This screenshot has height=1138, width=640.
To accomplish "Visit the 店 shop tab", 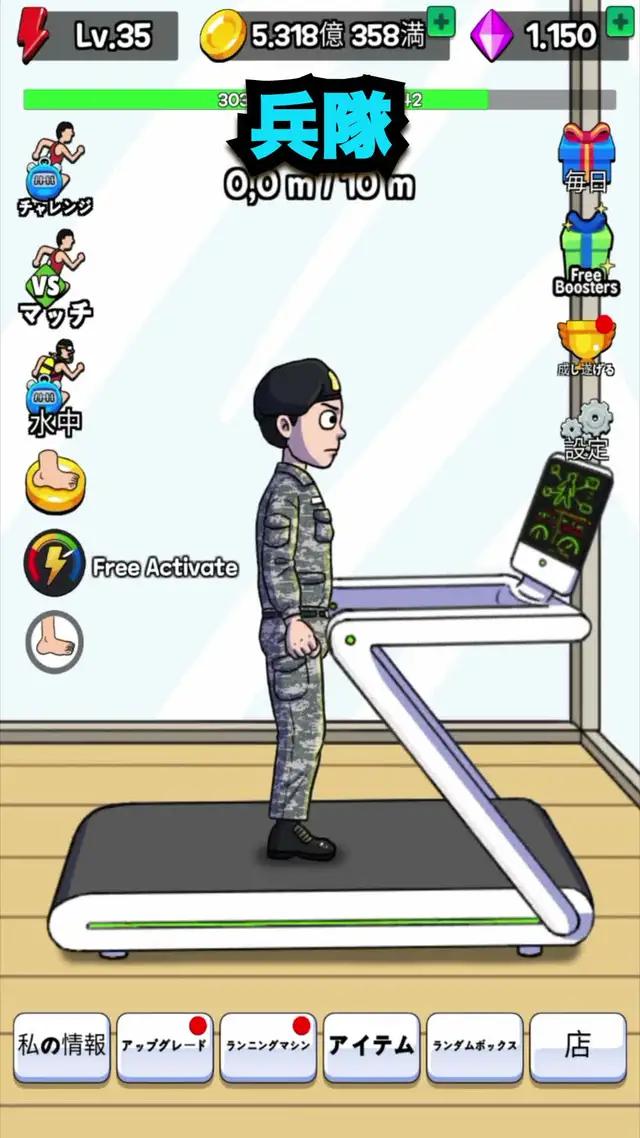I will click(x=577, y=1046).
